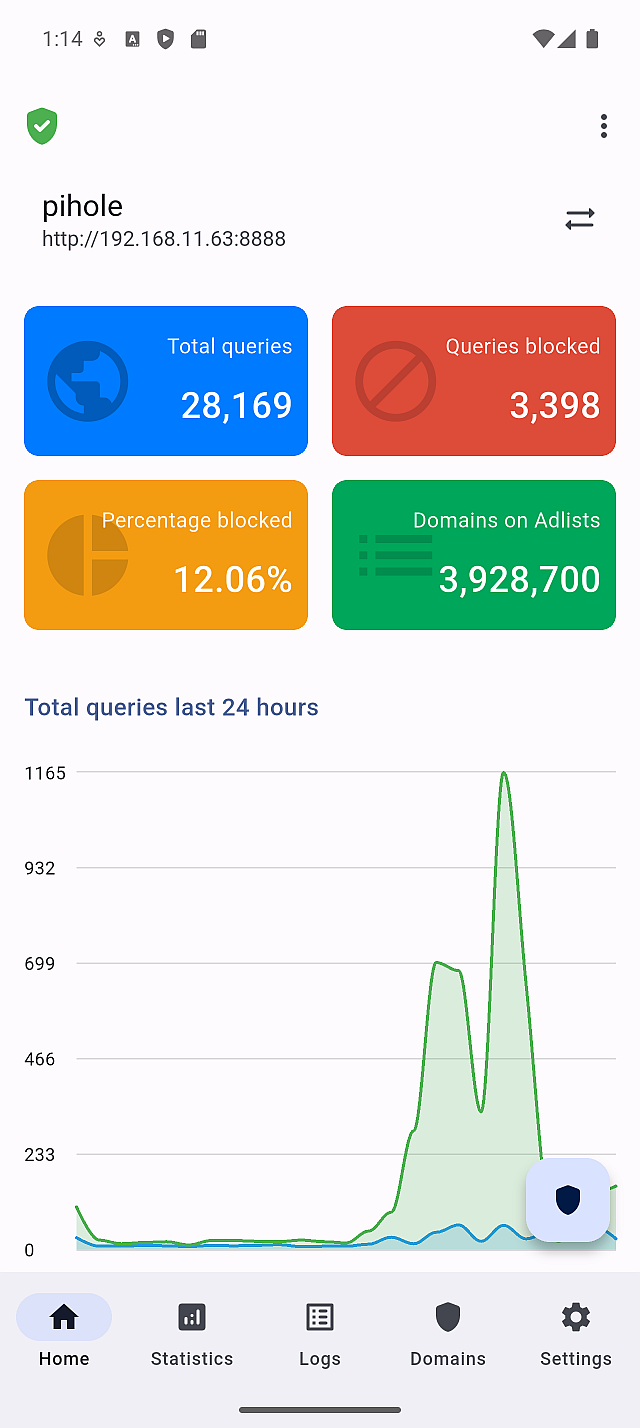Open the Total queries card
The height and width of the screenshot is (1428, 640).
click(166, 381)
